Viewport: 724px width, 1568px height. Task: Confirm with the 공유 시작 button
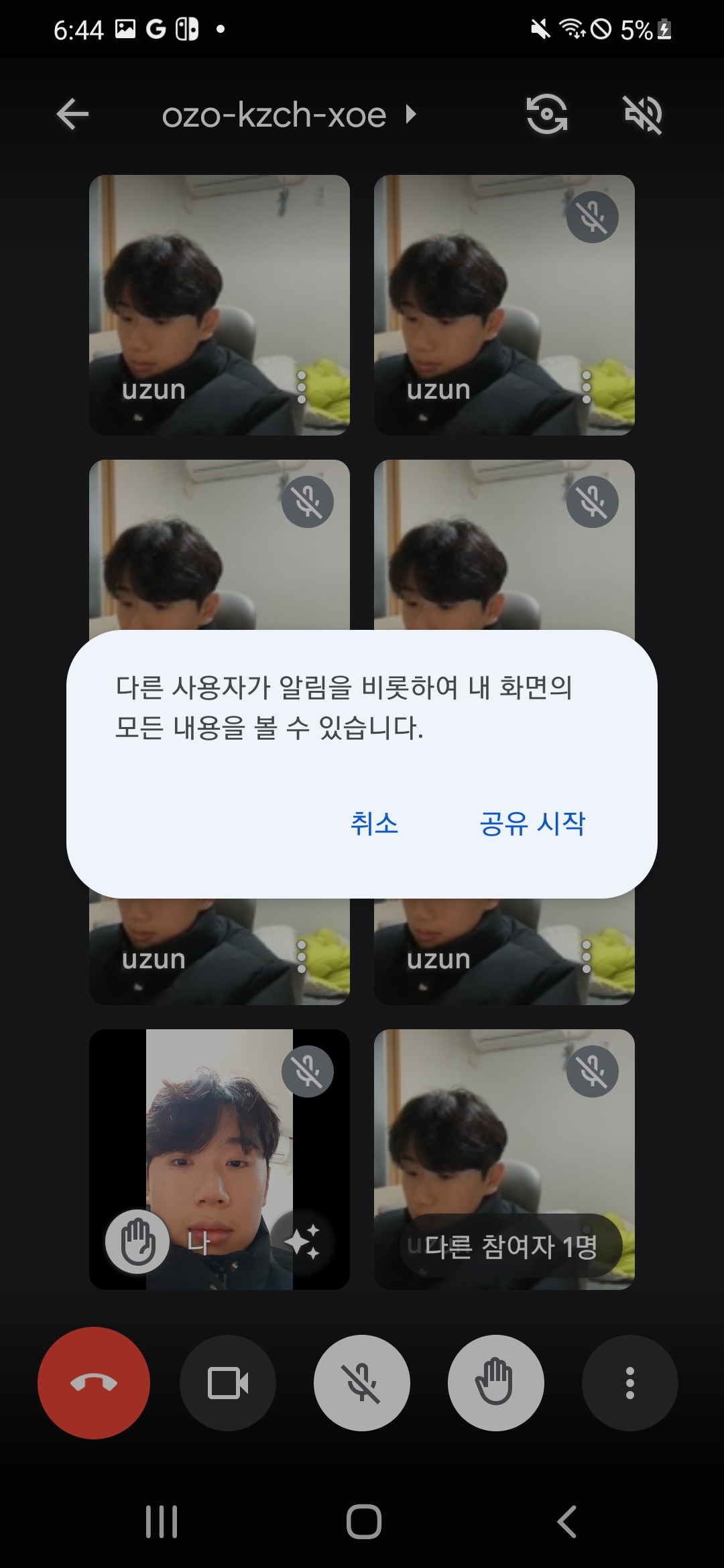pyautogui.click(x=532, y=823)
